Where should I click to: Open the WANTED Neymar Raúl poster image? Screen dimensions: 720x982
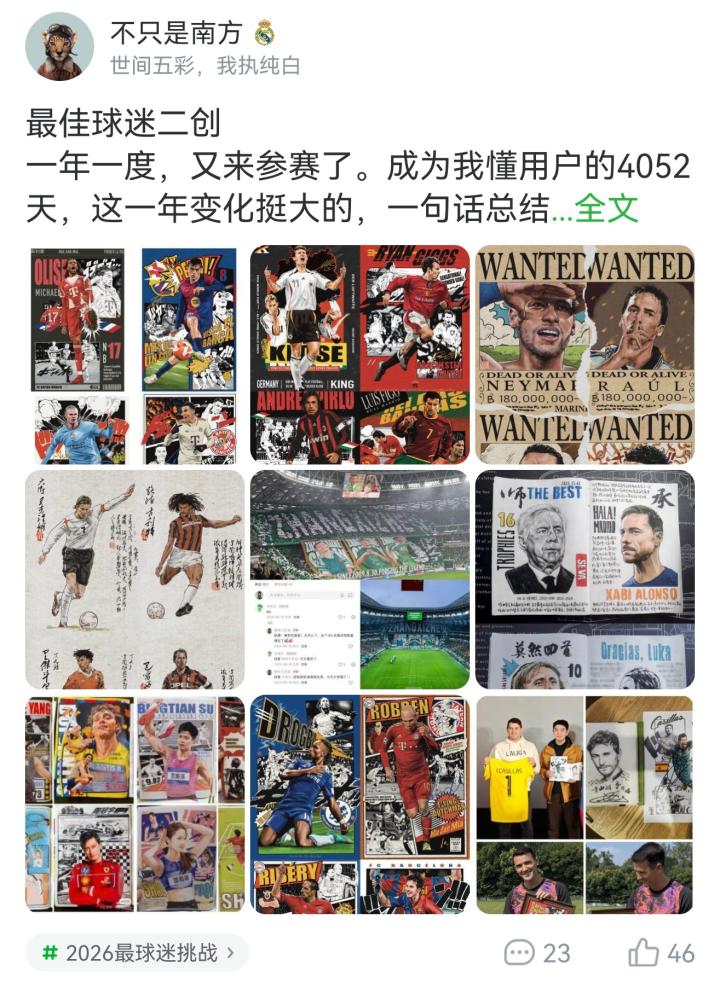[585, 355]
